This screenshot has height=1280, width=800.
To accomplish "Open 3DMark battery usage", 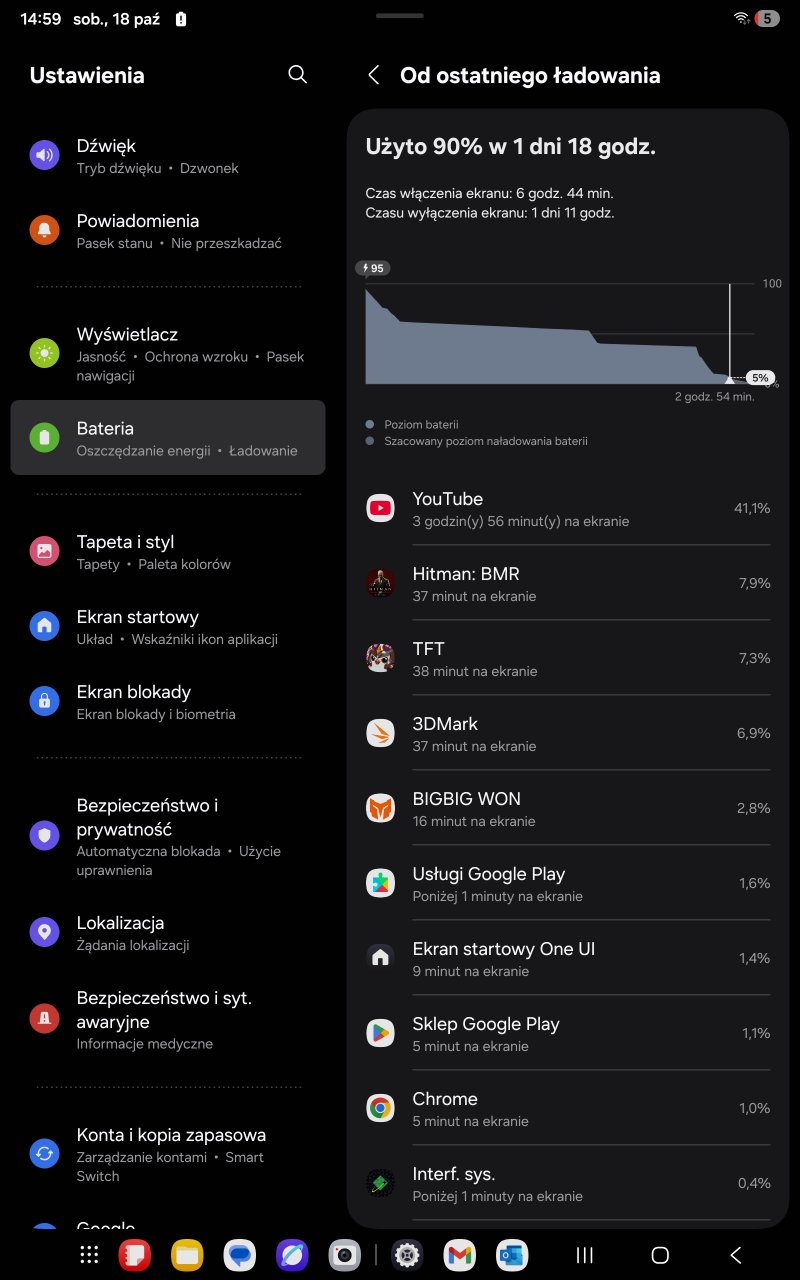I will click(568, 733).
